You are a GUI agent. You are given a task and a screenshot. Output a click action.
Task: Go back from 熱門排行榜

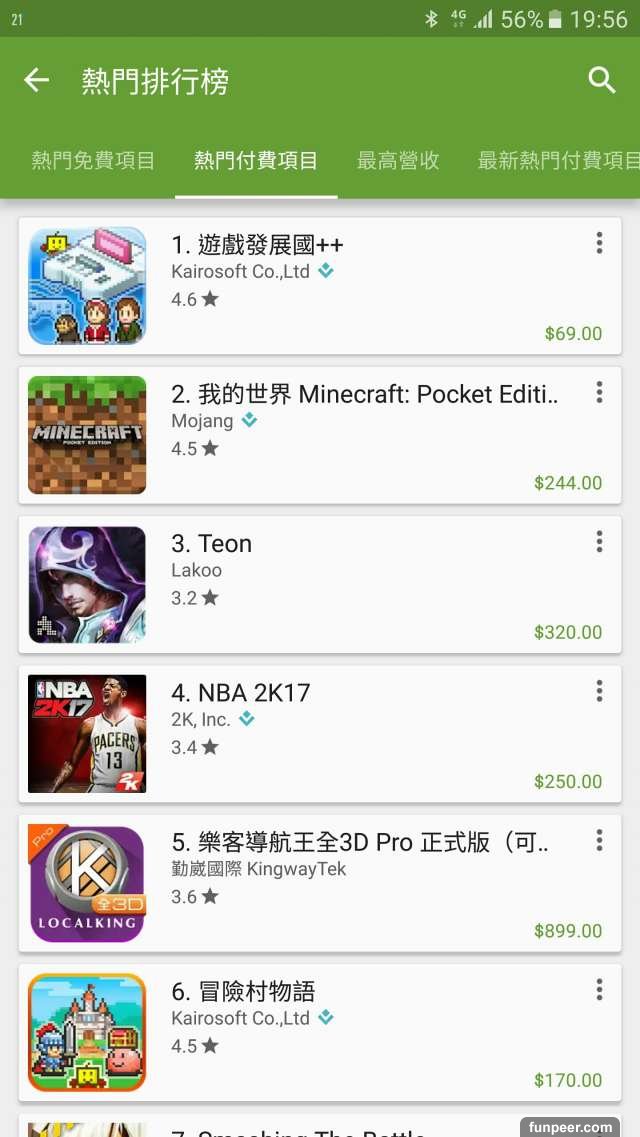(37, 81)
